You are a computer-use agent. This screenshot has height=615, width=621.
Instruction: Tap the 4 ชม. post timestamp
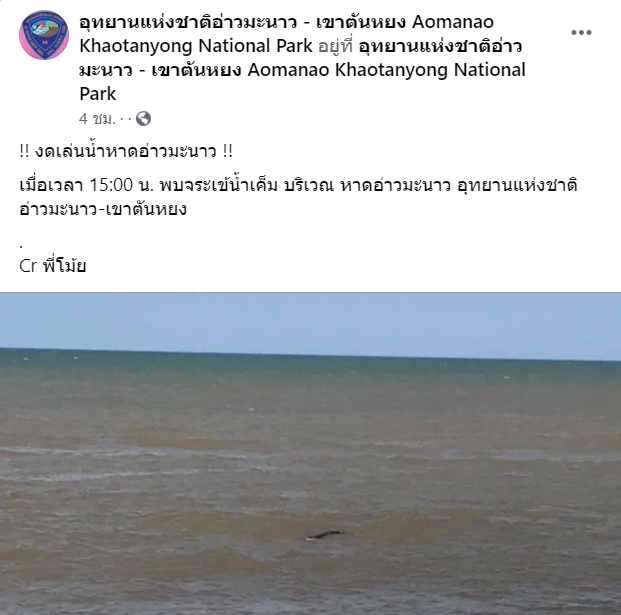click(x=96, y=119)
